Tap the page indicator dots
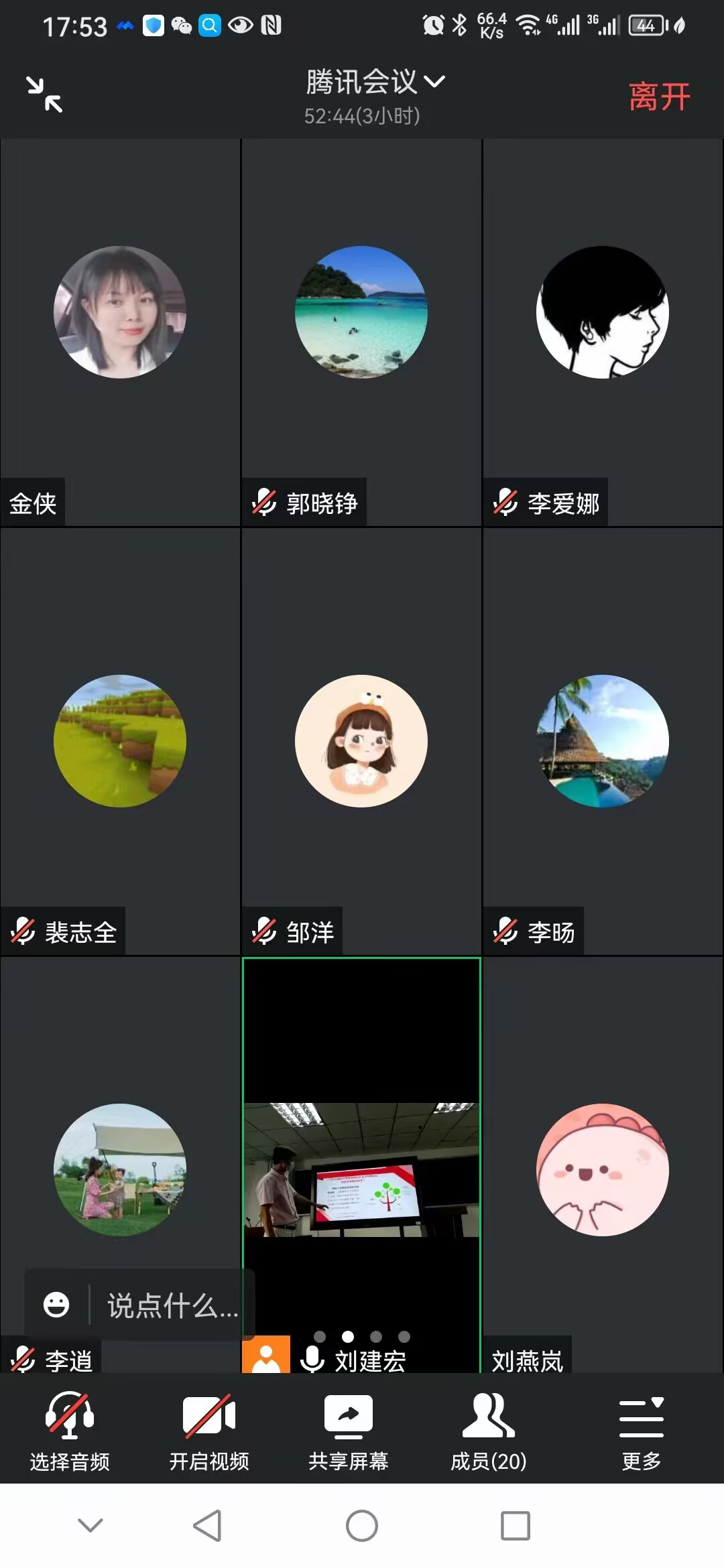The image size is (724, 1568). point(362,1336)
